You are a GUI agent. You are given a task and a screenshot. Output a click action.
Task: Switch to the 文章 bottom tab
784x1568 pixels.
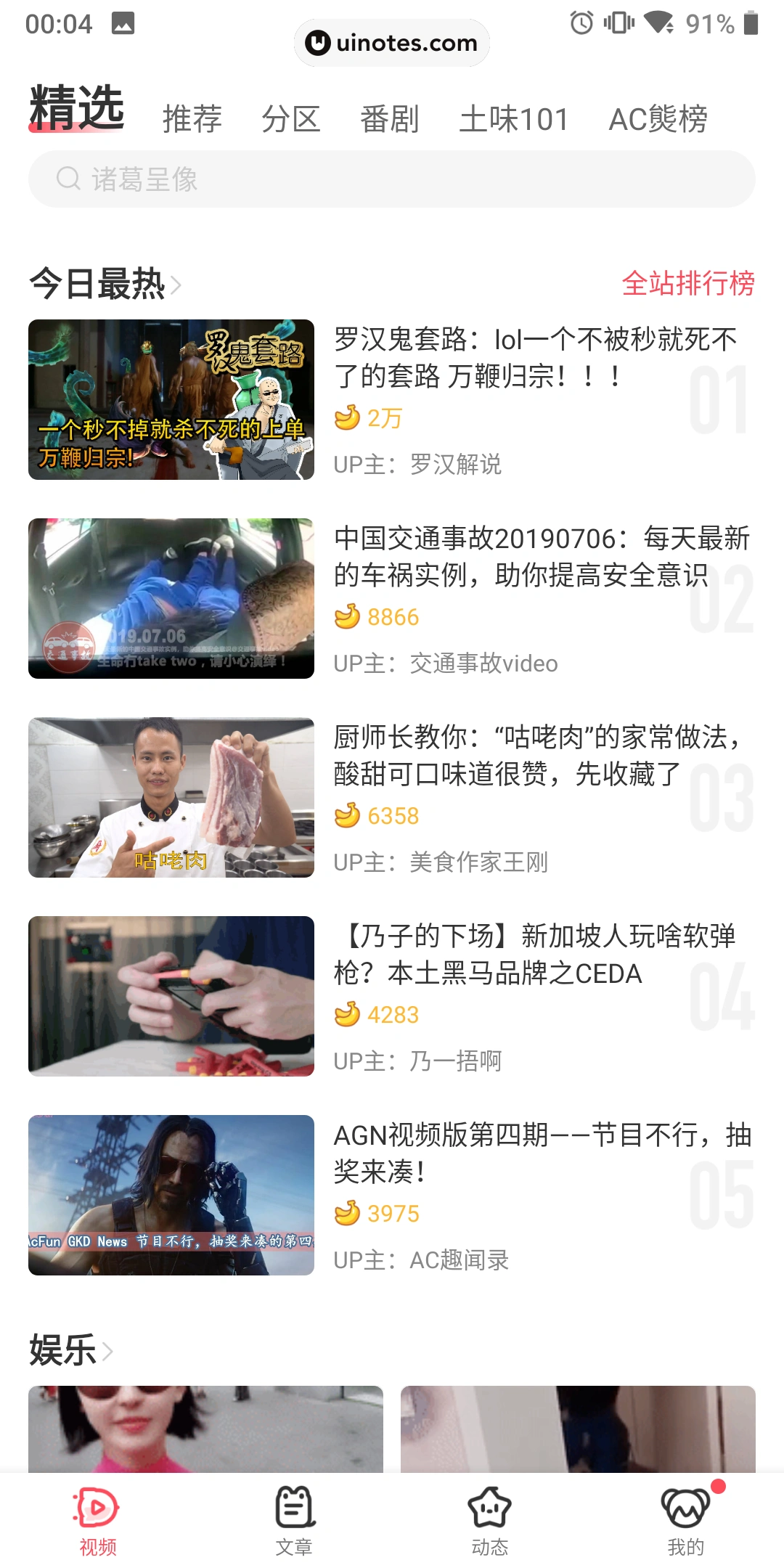pos(294,1520)
